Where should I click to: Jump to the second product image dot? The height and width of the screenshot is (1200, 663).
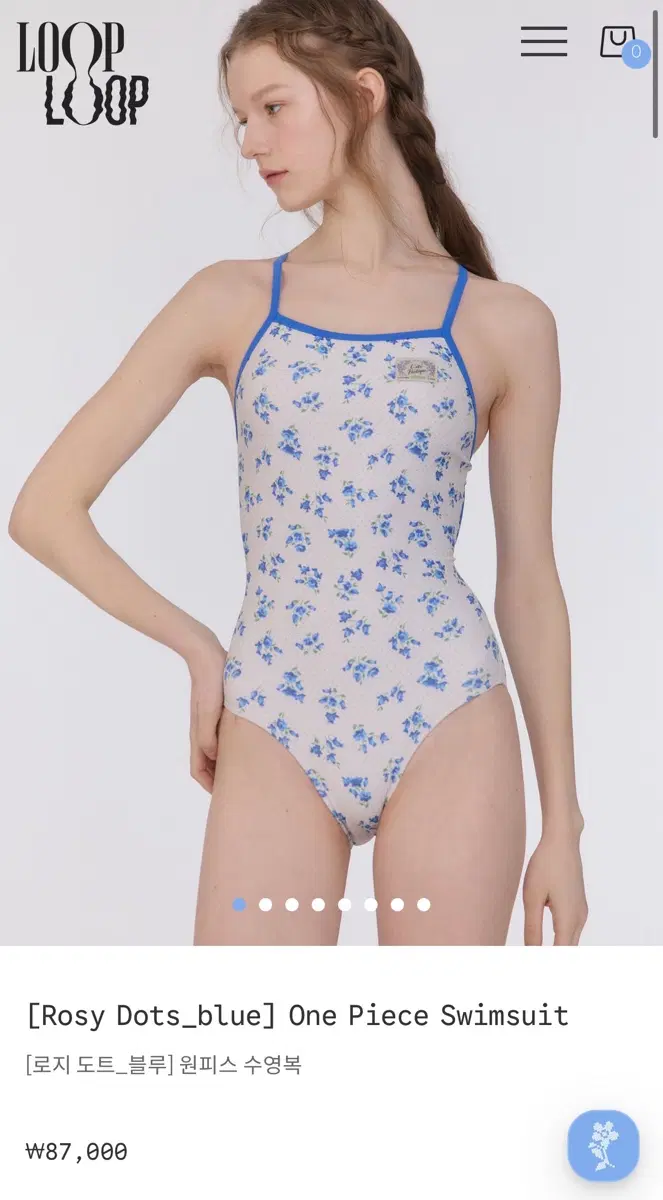(x=265, y=904)
